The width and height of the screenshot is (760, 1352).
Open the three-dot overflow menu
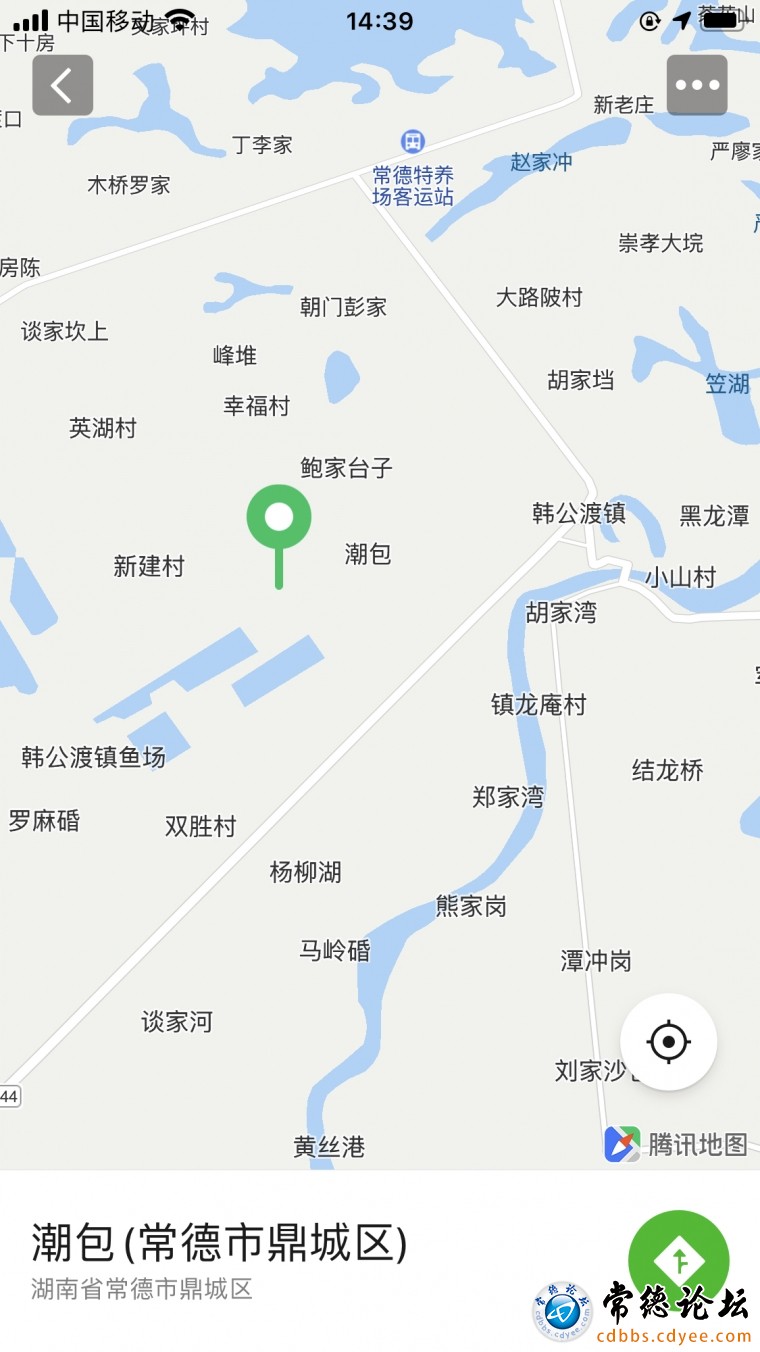[697, 85]
